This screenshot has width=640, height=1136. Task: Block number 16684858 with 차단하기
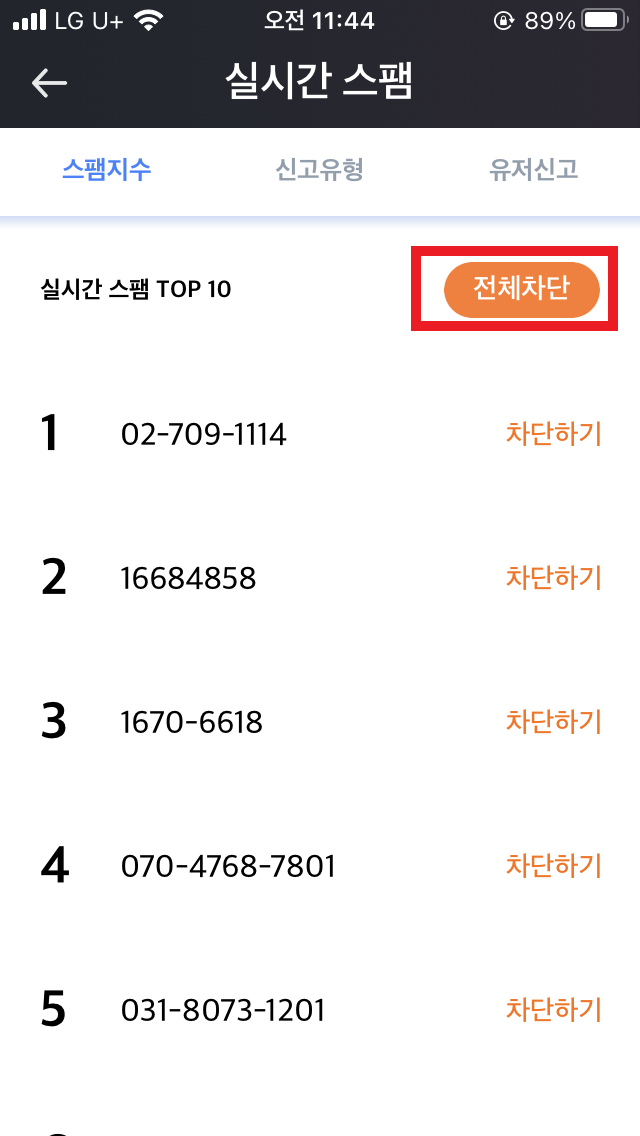point(554,578)
